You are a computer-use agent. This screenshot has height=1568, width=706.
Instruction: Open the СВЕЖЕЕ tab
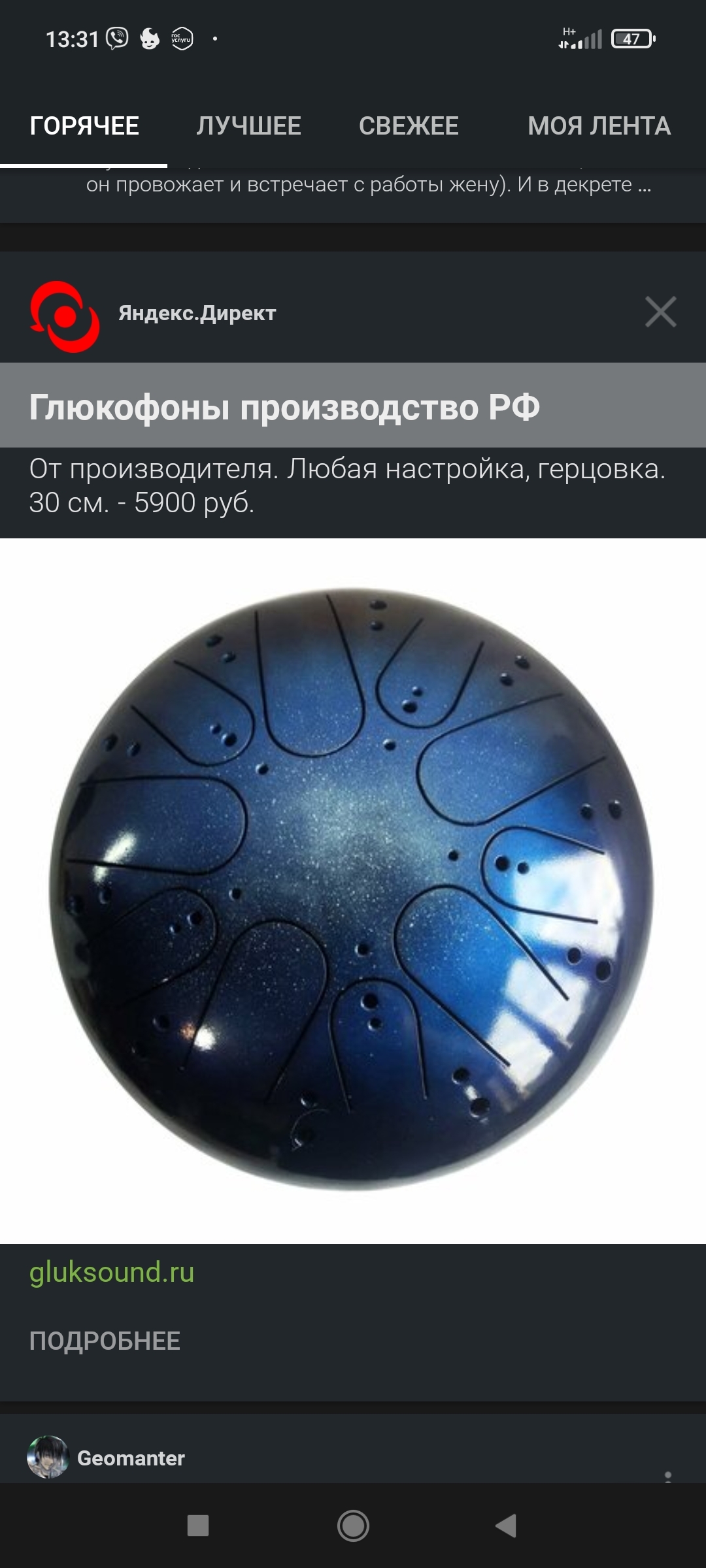[x=409, y=125]
